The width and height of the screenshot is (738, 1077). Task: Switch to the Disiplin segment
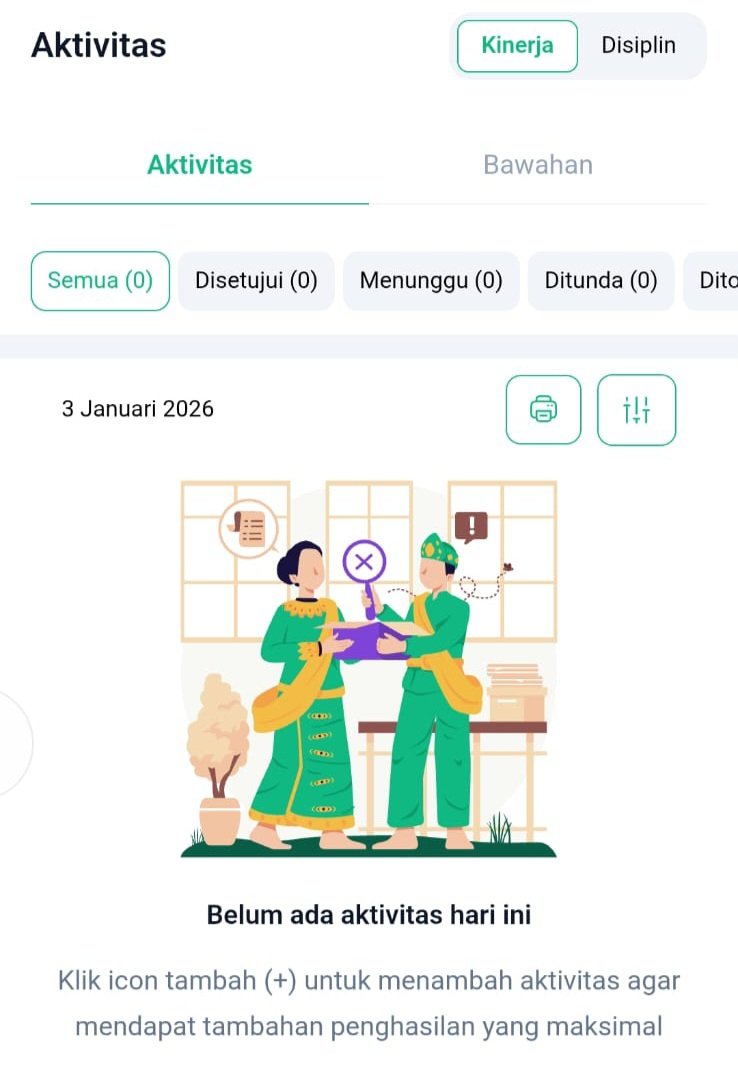(x=638, y=46)
